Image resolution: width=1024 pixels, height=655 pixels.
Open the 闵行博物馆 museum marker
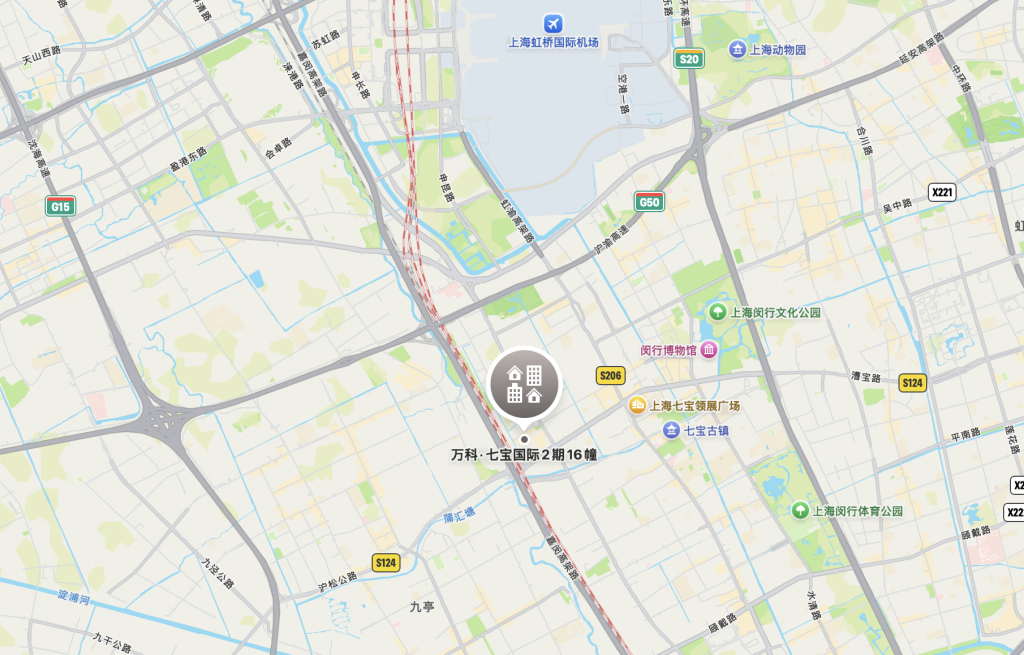[709, 349]
